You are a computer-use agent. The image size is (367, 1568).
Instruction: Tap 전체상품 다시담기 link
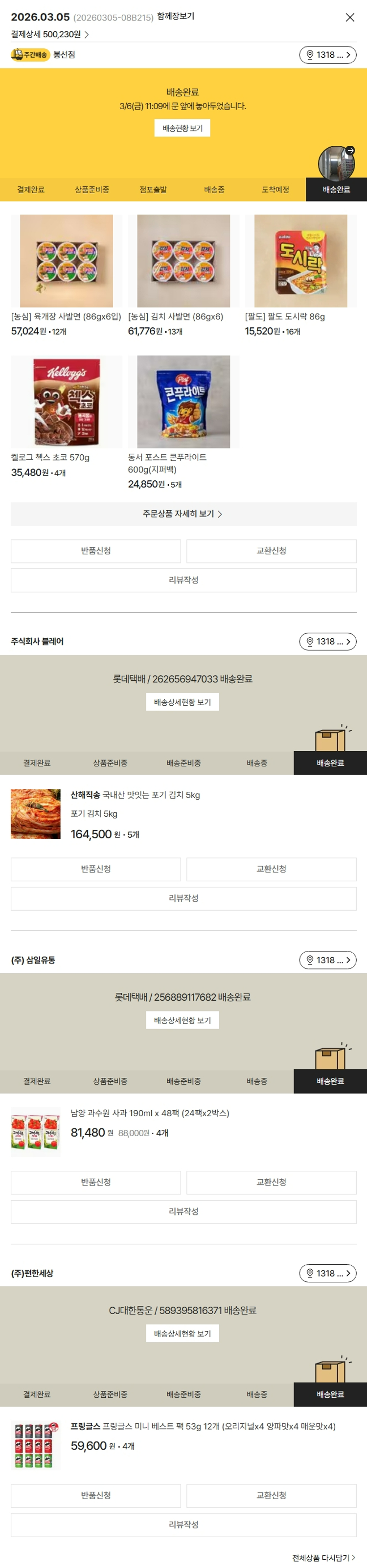(x=323, y=1558)
